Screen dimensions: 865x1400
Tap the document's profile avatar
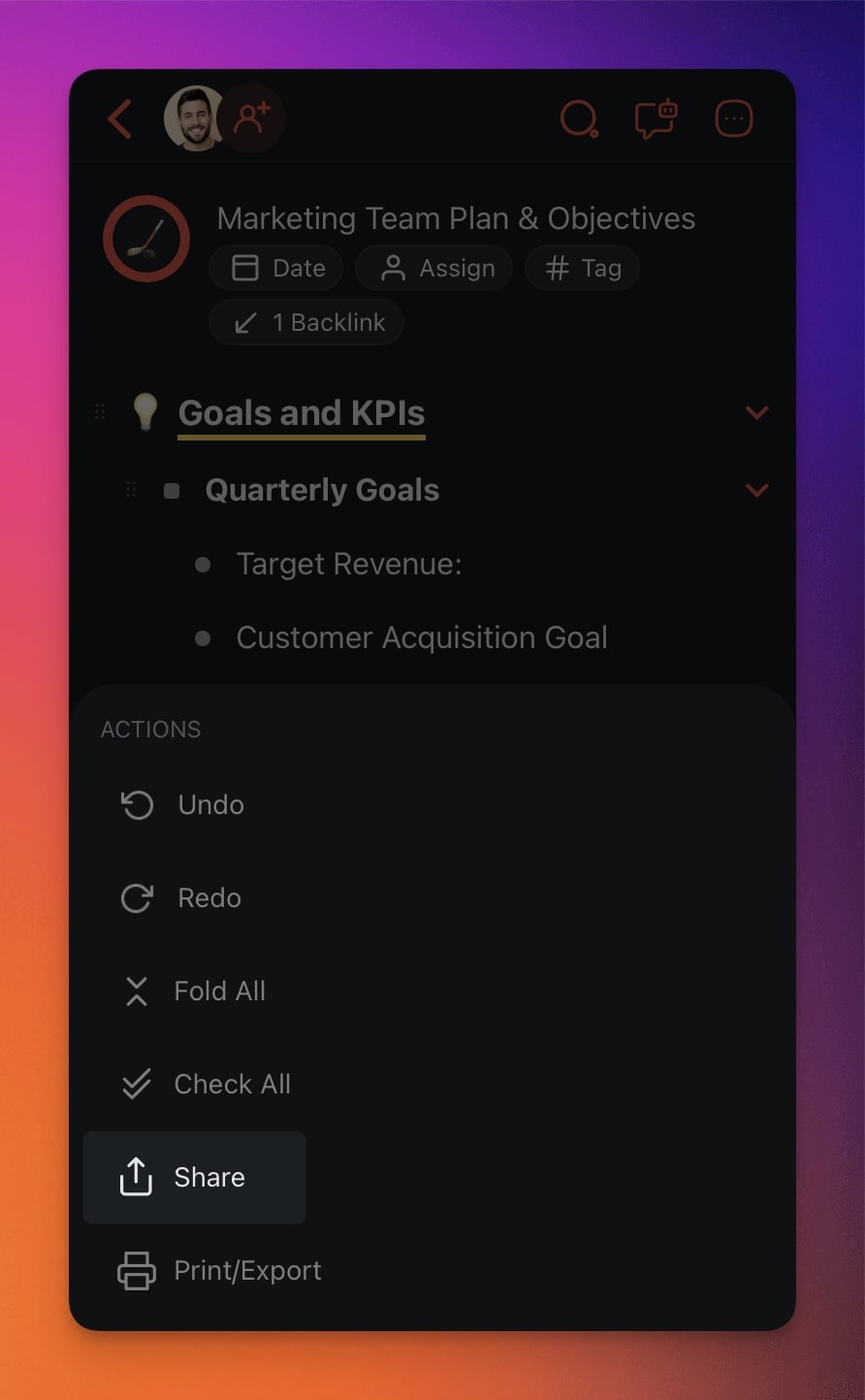click(x=146, y=239)
